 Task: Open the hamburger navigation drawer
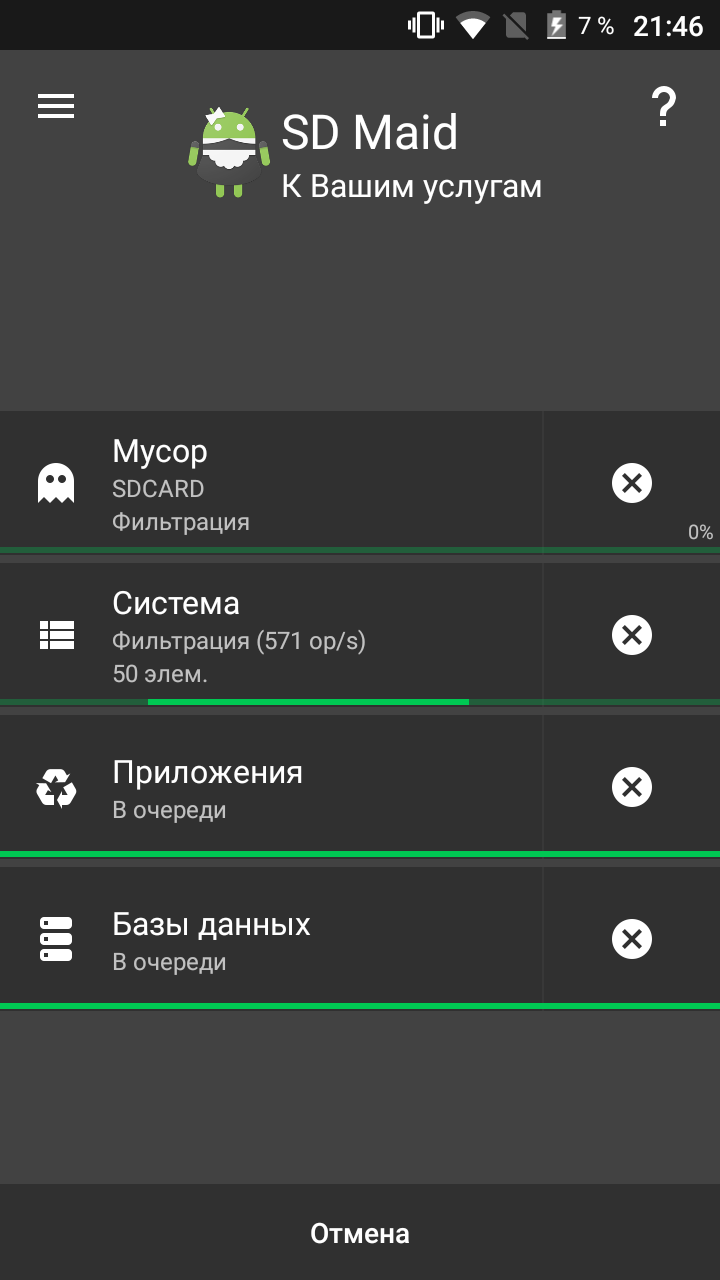pos(56,106)
